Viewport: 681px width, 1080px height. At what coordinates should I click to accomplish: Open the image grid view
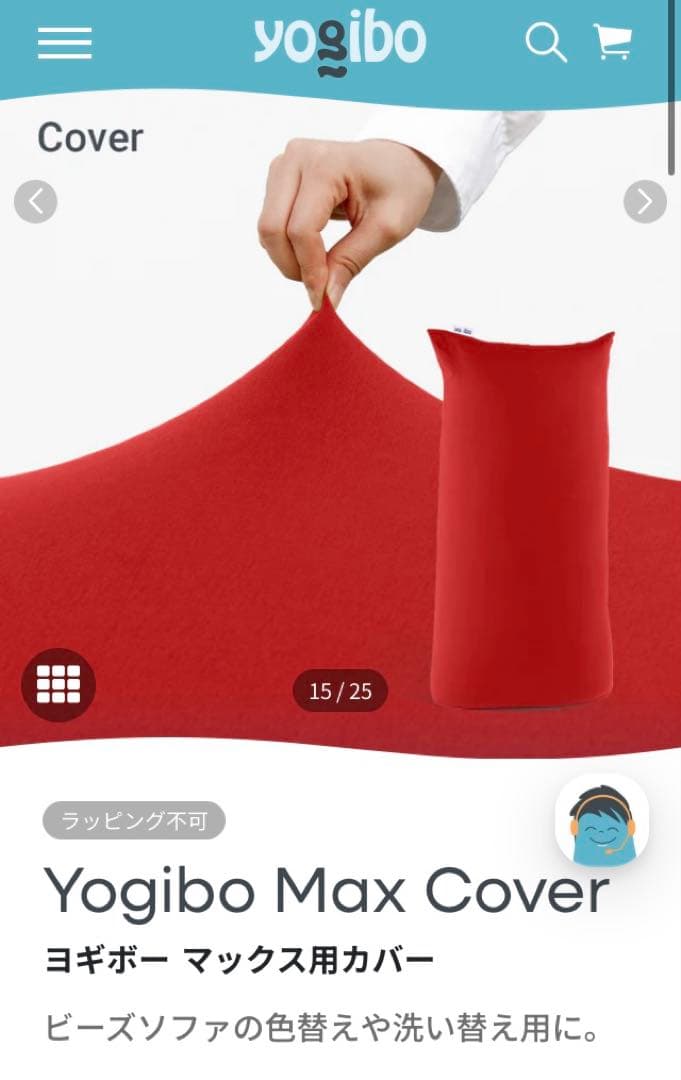coord(58,685)
